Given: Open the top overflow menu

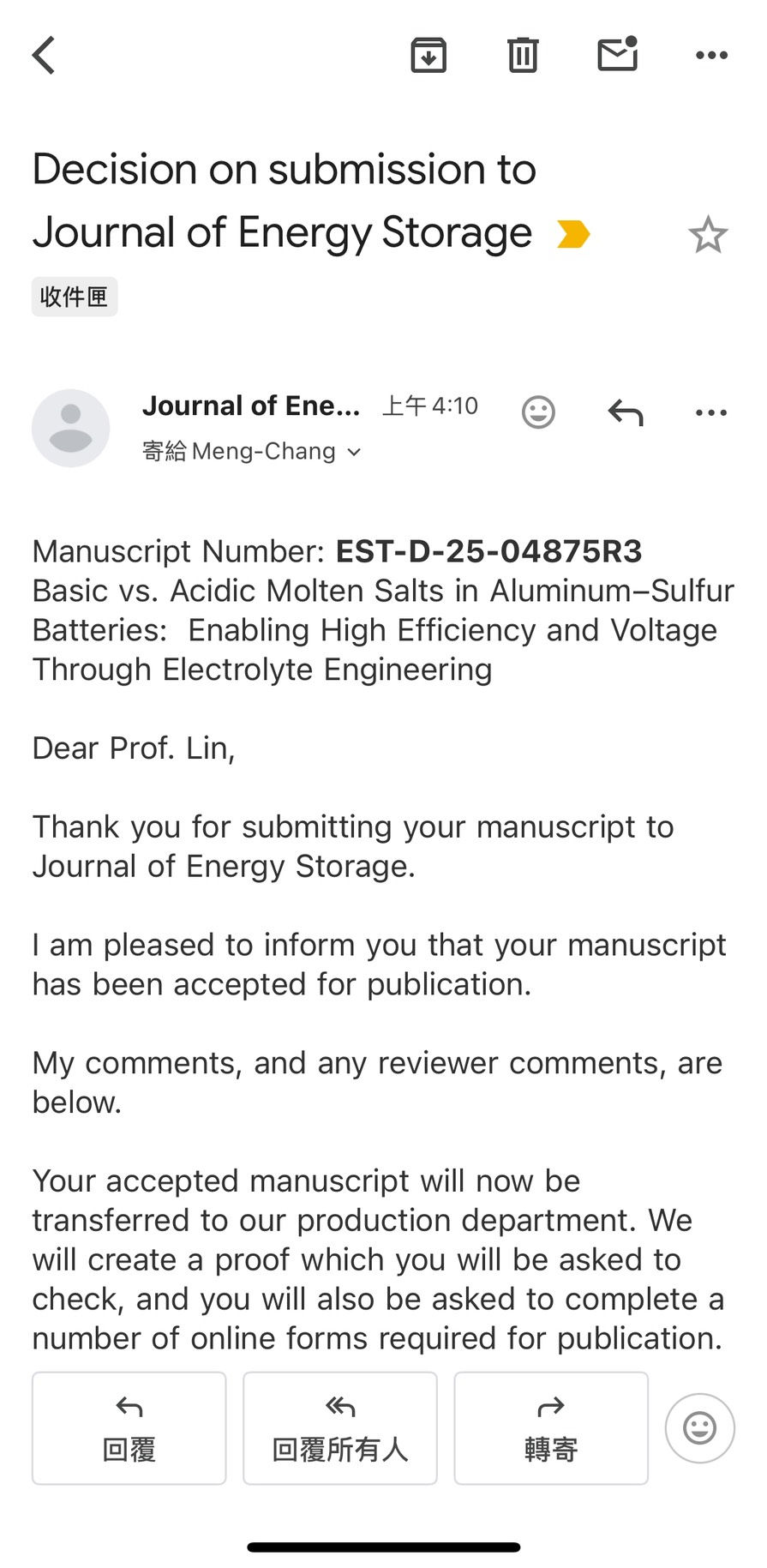Looking at the screenshot, I should pos(711,56).
